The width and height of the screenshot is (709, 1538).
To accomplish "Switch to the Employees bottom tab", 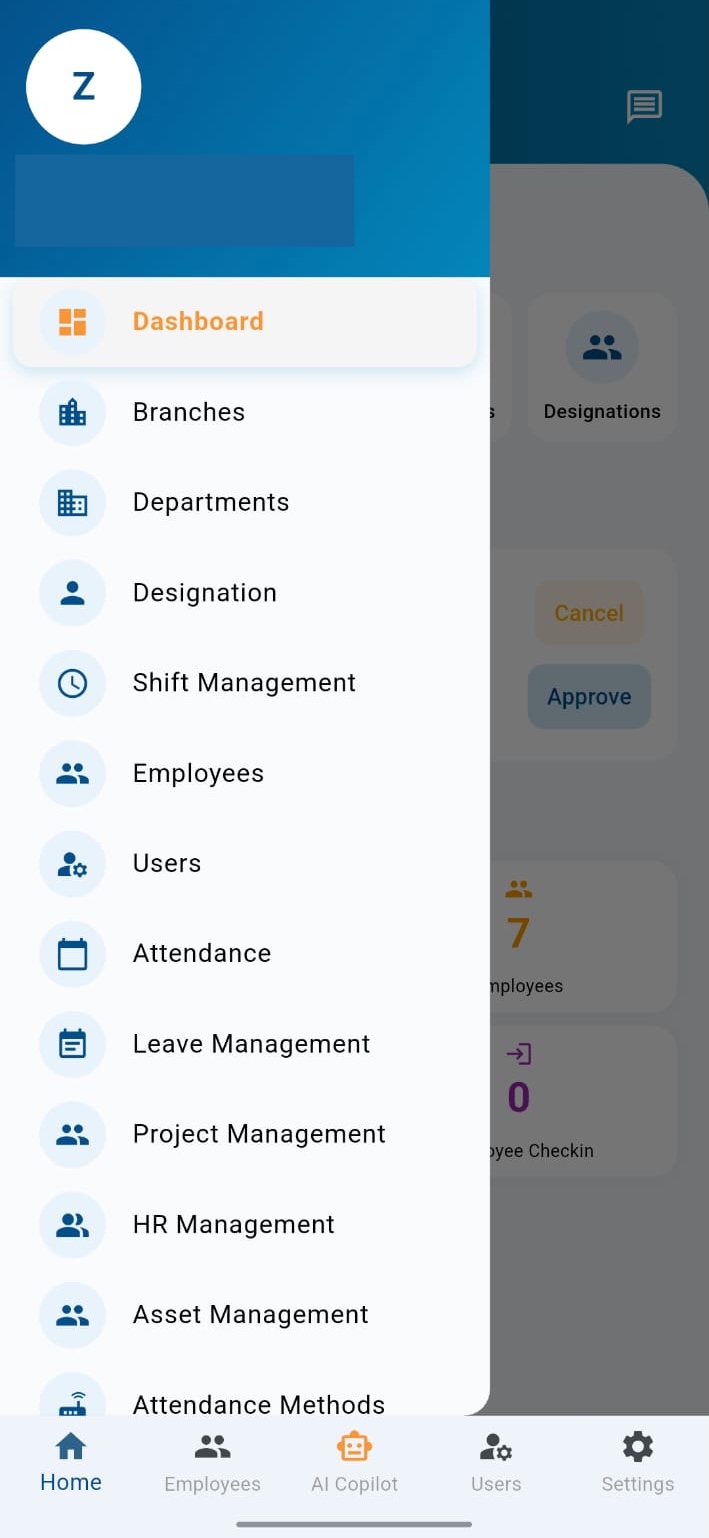I will pyautogui.click(x=212, y=1462).
